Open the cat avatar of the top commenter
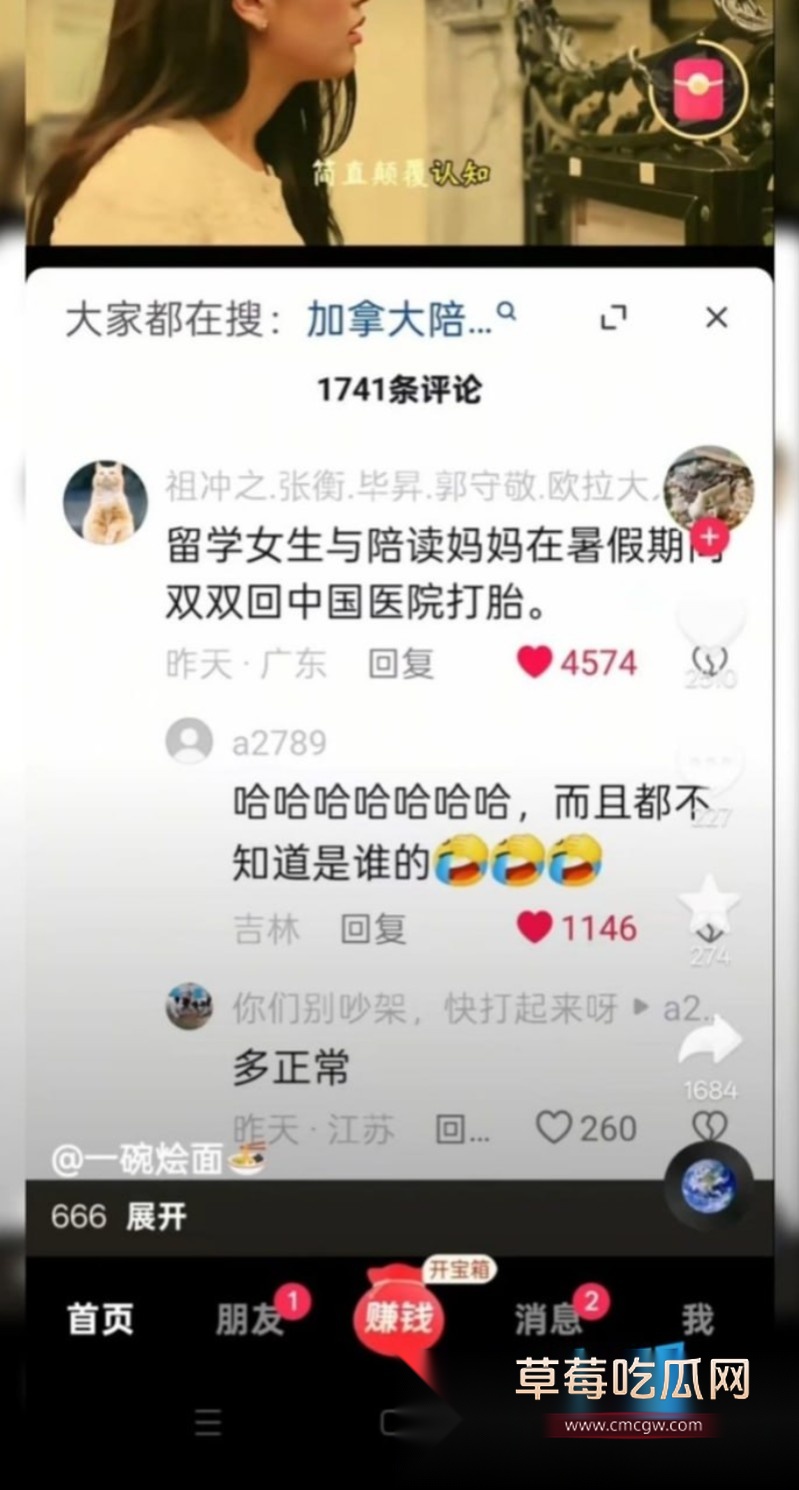Viewport: 799px width, 1490px height. tap(104, 497)
